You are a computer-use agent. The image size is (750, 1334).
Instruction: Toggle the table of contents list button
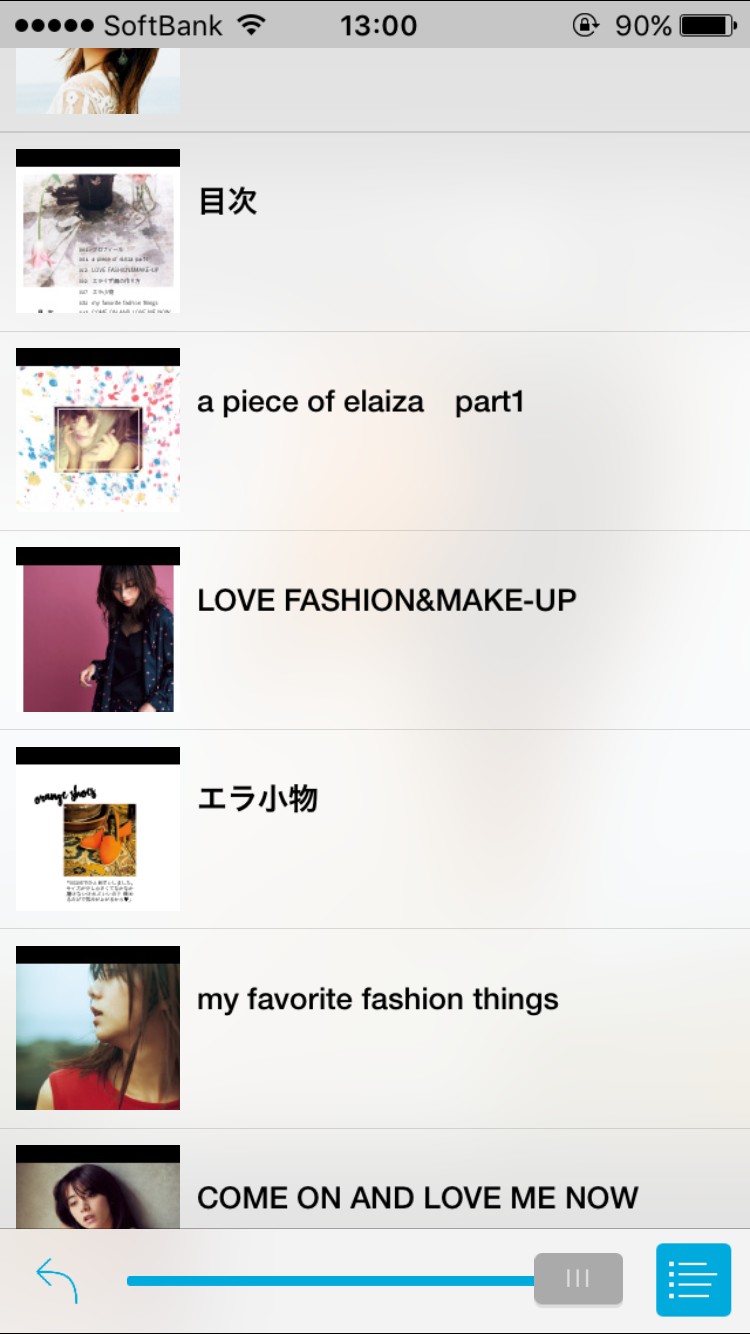pos(693,1279)
